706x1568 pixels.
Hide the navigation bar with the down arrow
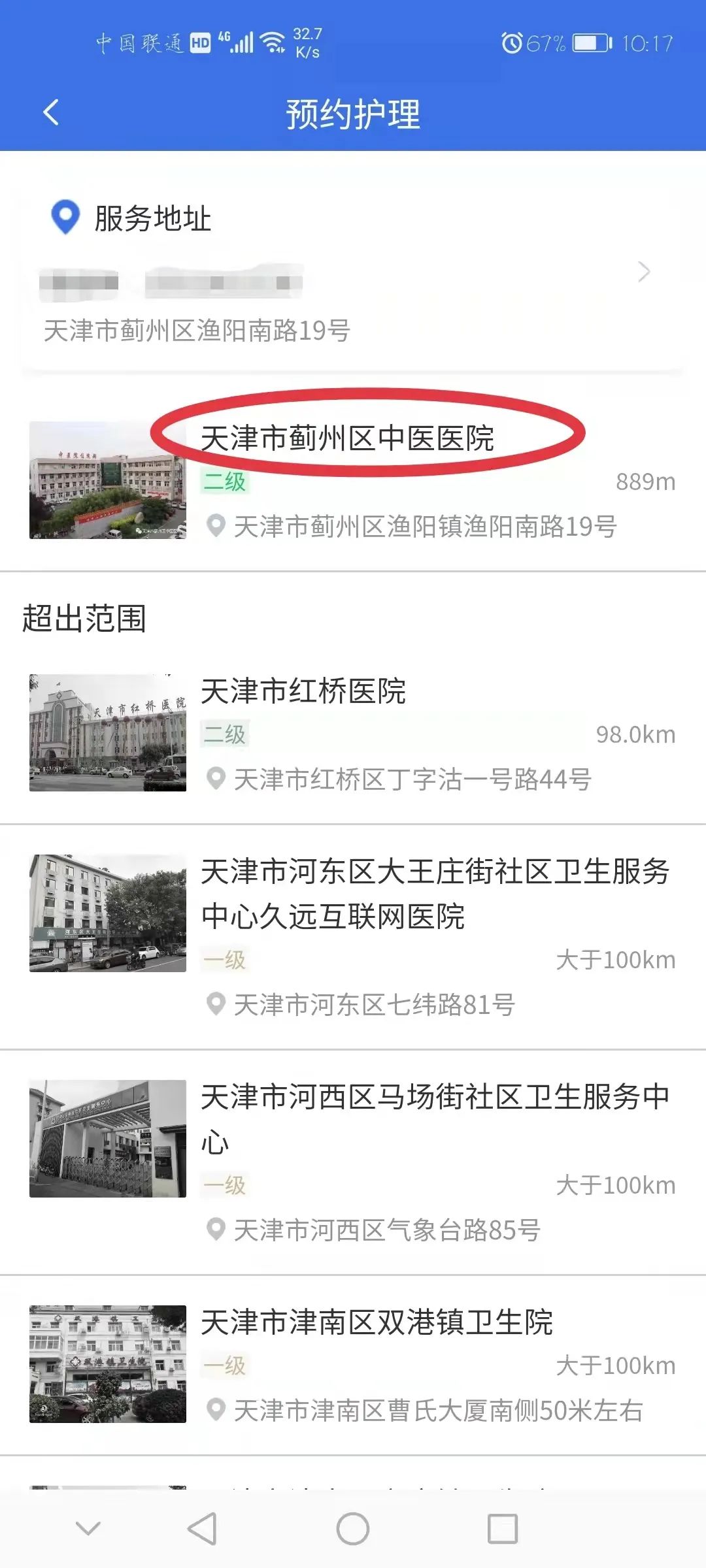88,1529
